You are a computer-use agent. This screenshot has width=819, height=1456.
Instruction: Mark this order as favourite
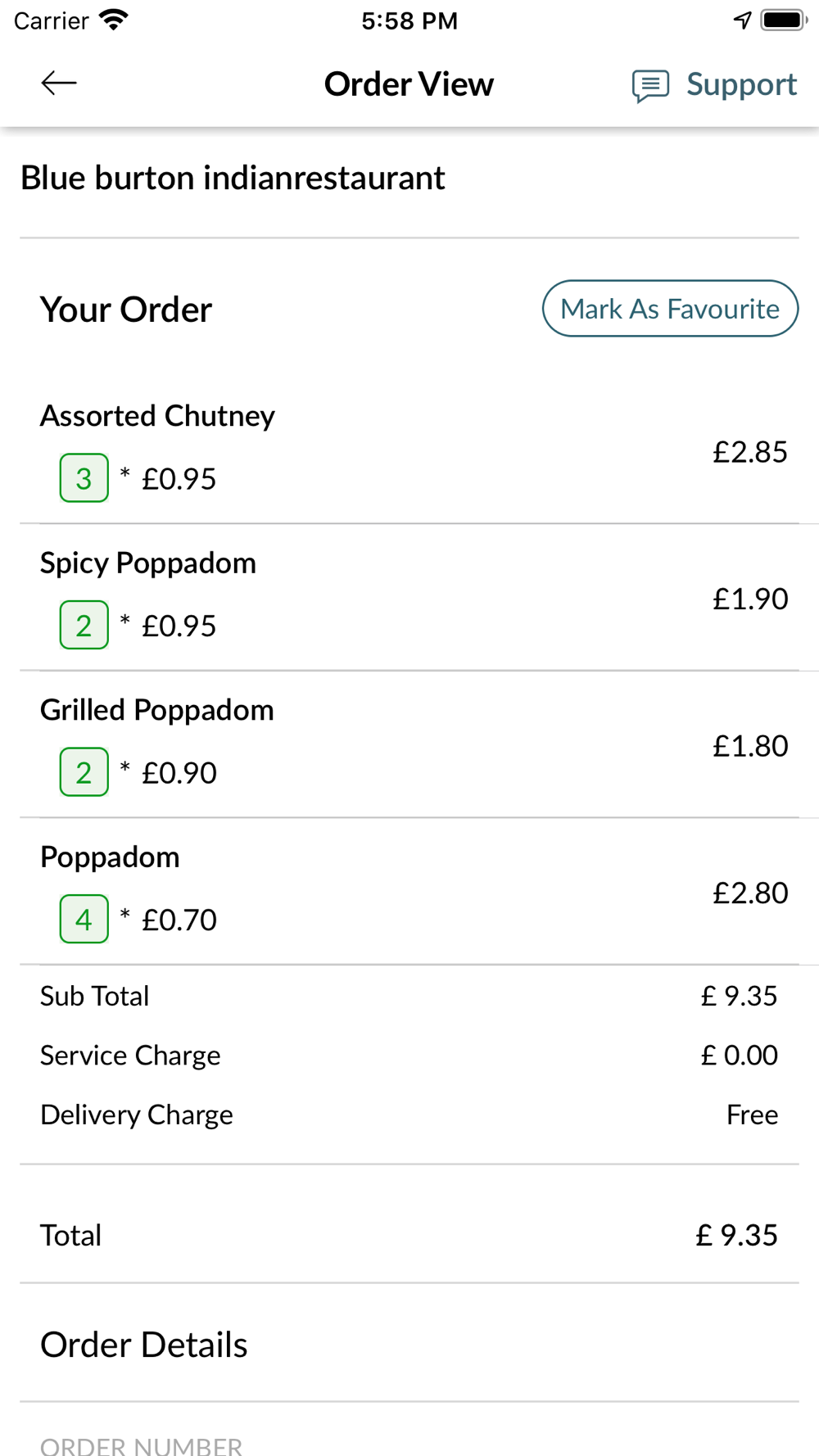click(x=670, y=309)
